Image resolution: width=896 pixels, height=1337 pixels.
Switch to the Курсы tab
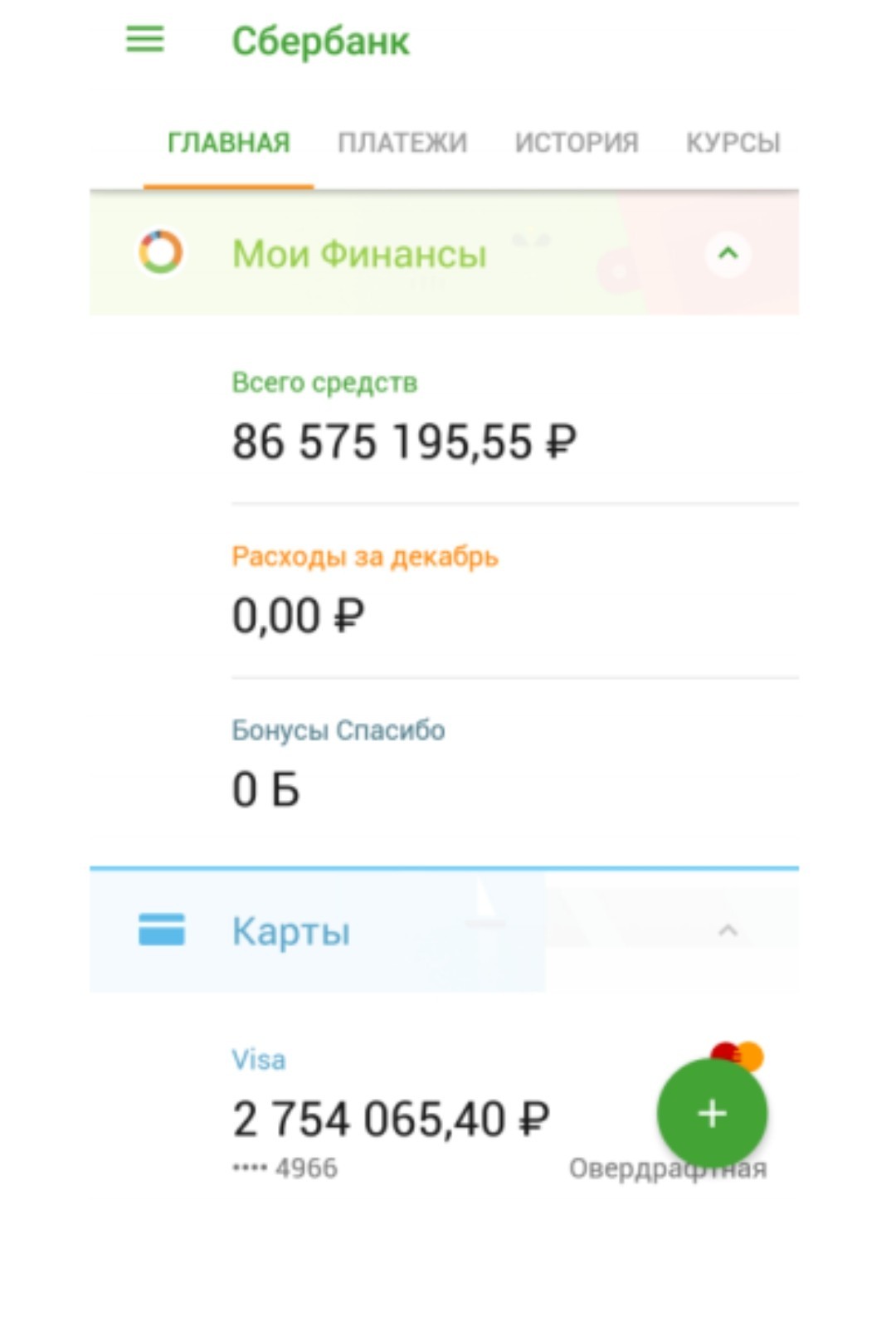tap(733, 143)
